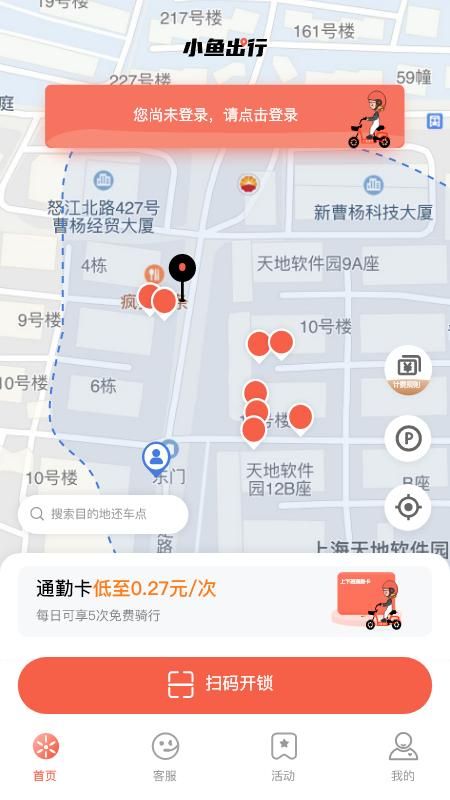Viewport: 450px width, 800px height.
Task: Switch to the 我的 tab
Action: 403,757
